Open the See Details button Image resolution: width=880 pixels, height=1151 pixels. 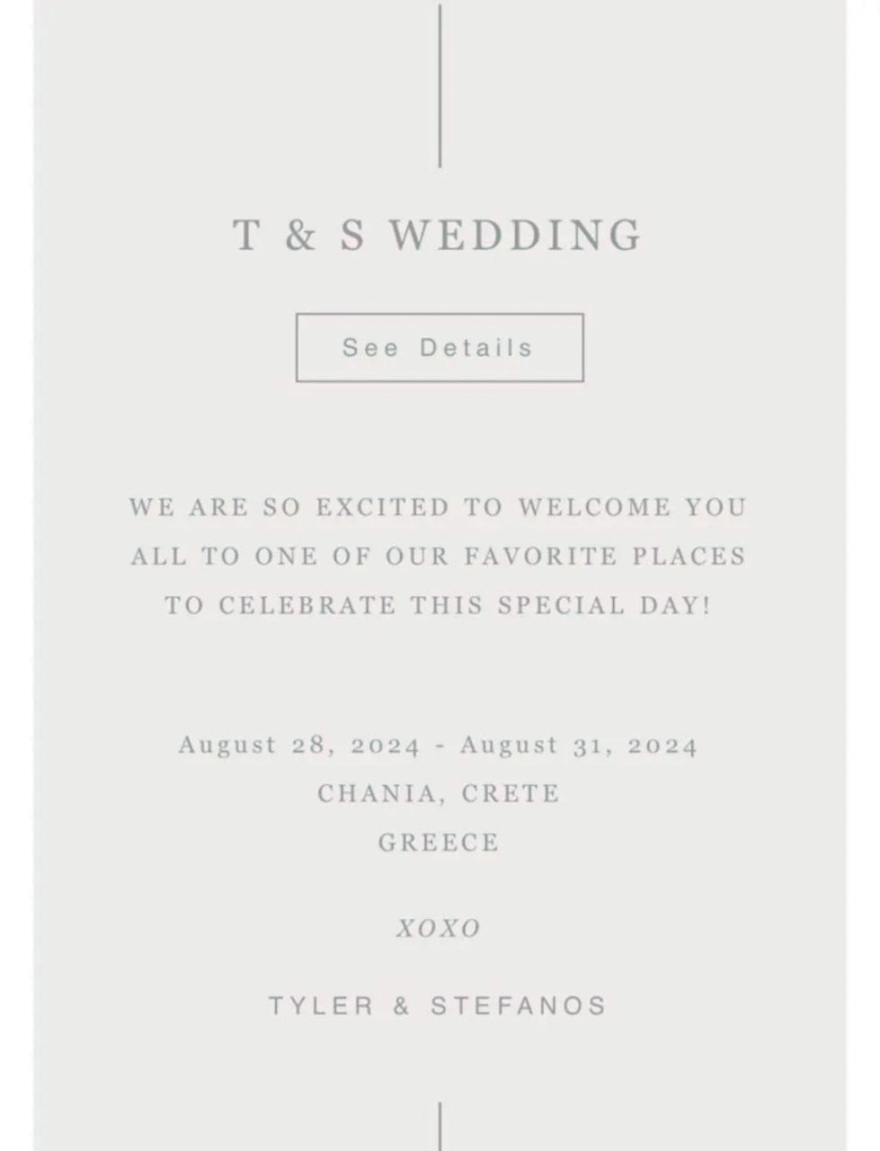pos(439,347)
